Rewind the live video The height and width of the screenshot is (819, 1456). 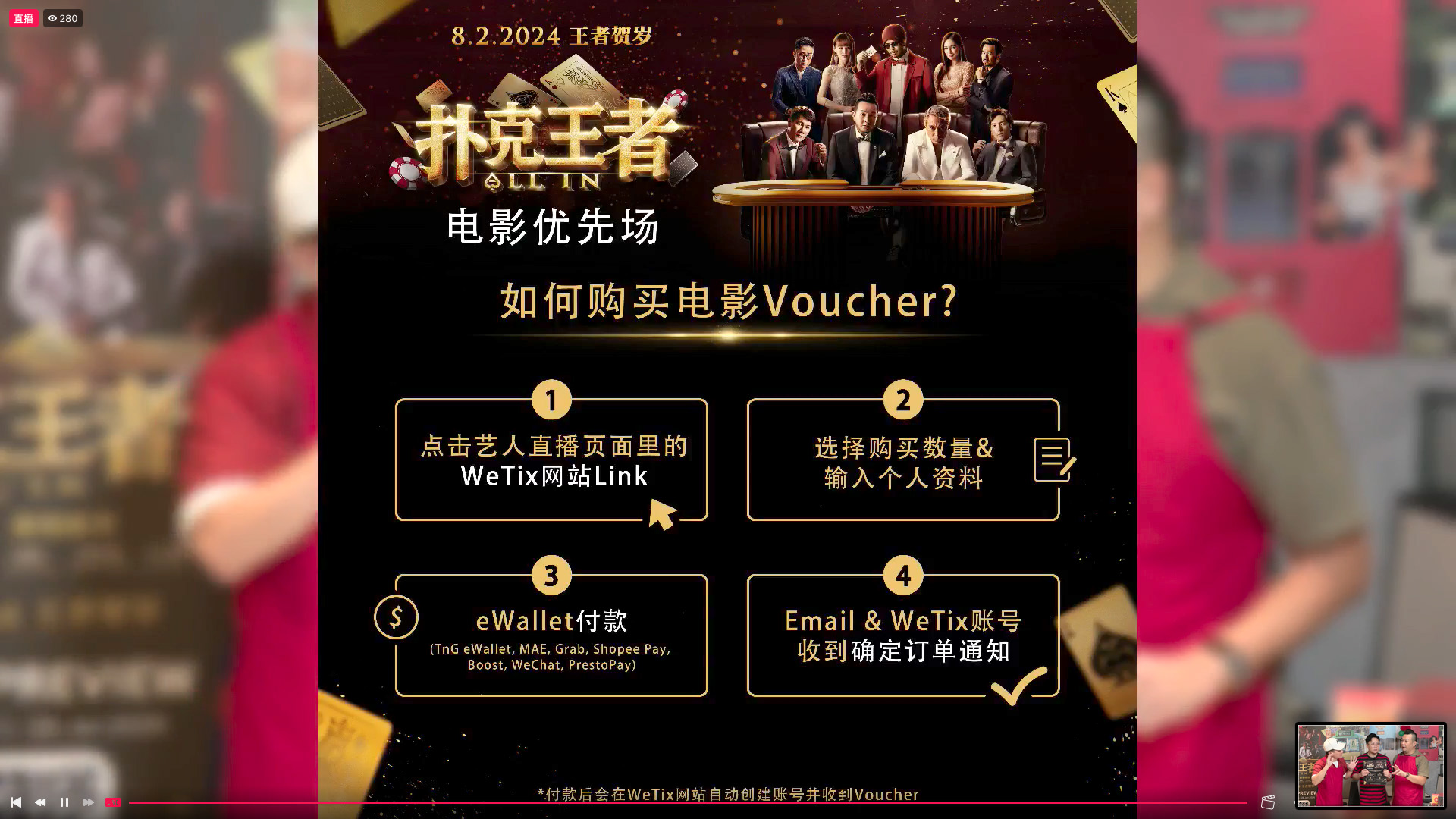point(40,802)
